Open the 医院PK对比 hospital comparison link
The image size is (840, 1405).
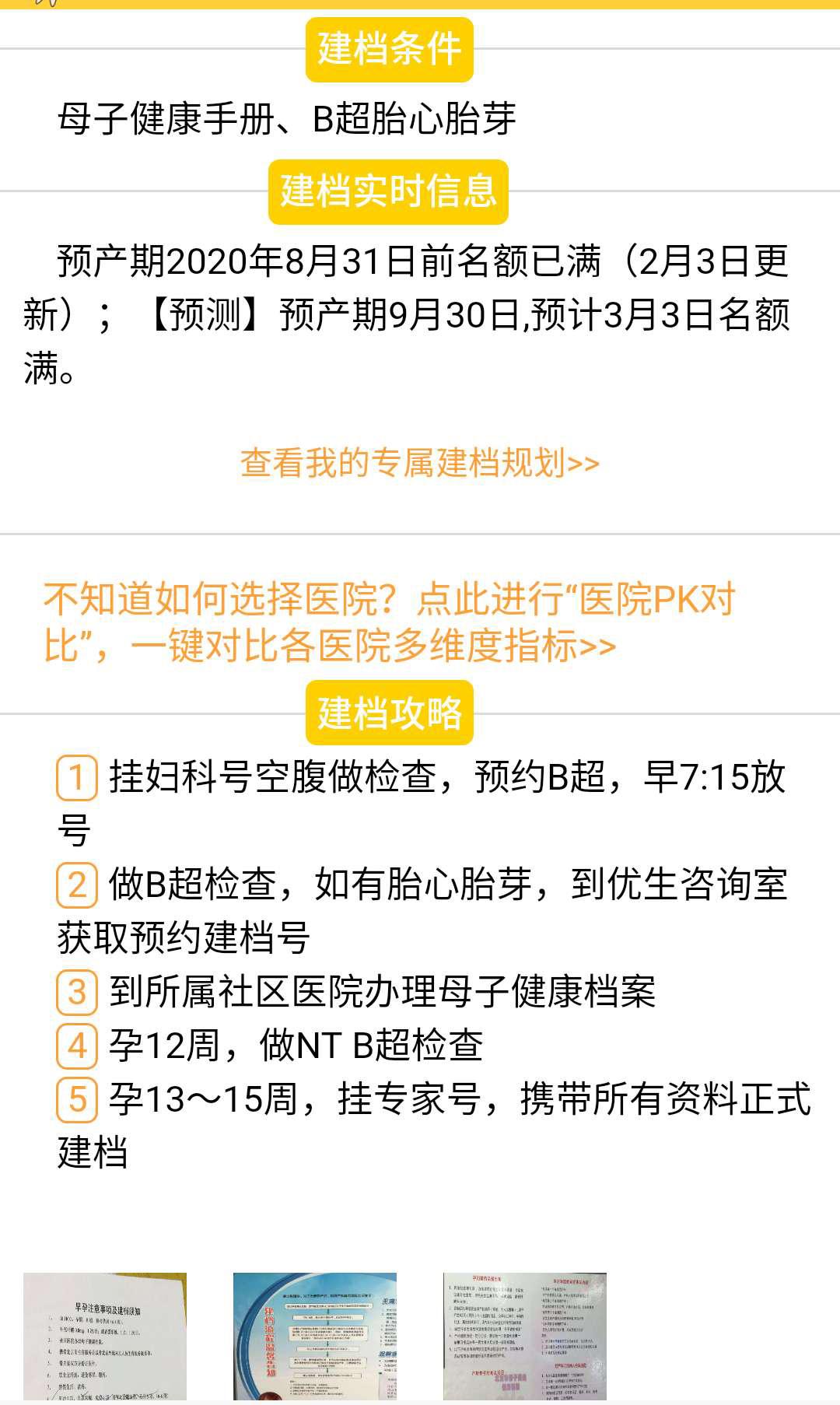click(389, 622)
